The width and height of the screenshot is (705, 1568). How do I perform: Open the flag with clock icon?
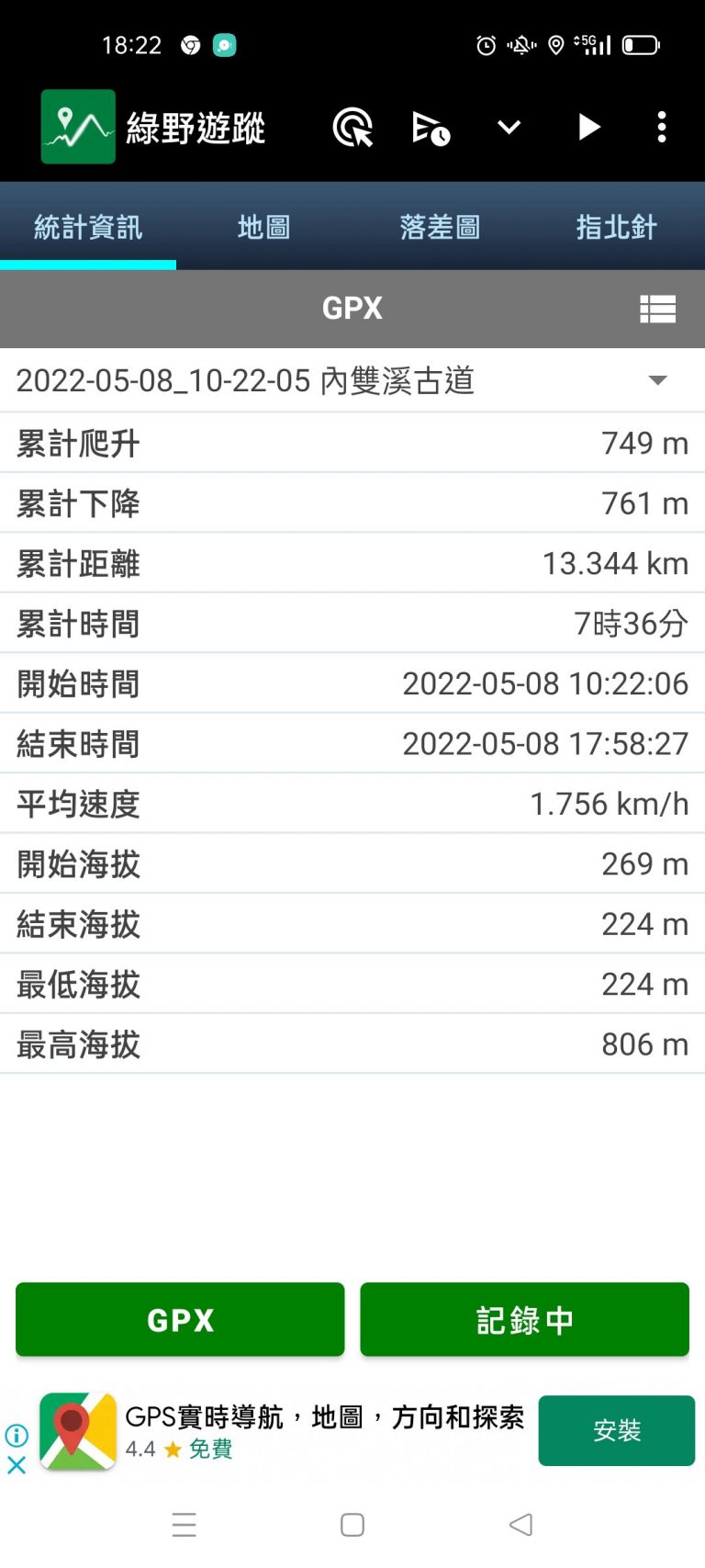coord(430,128)
